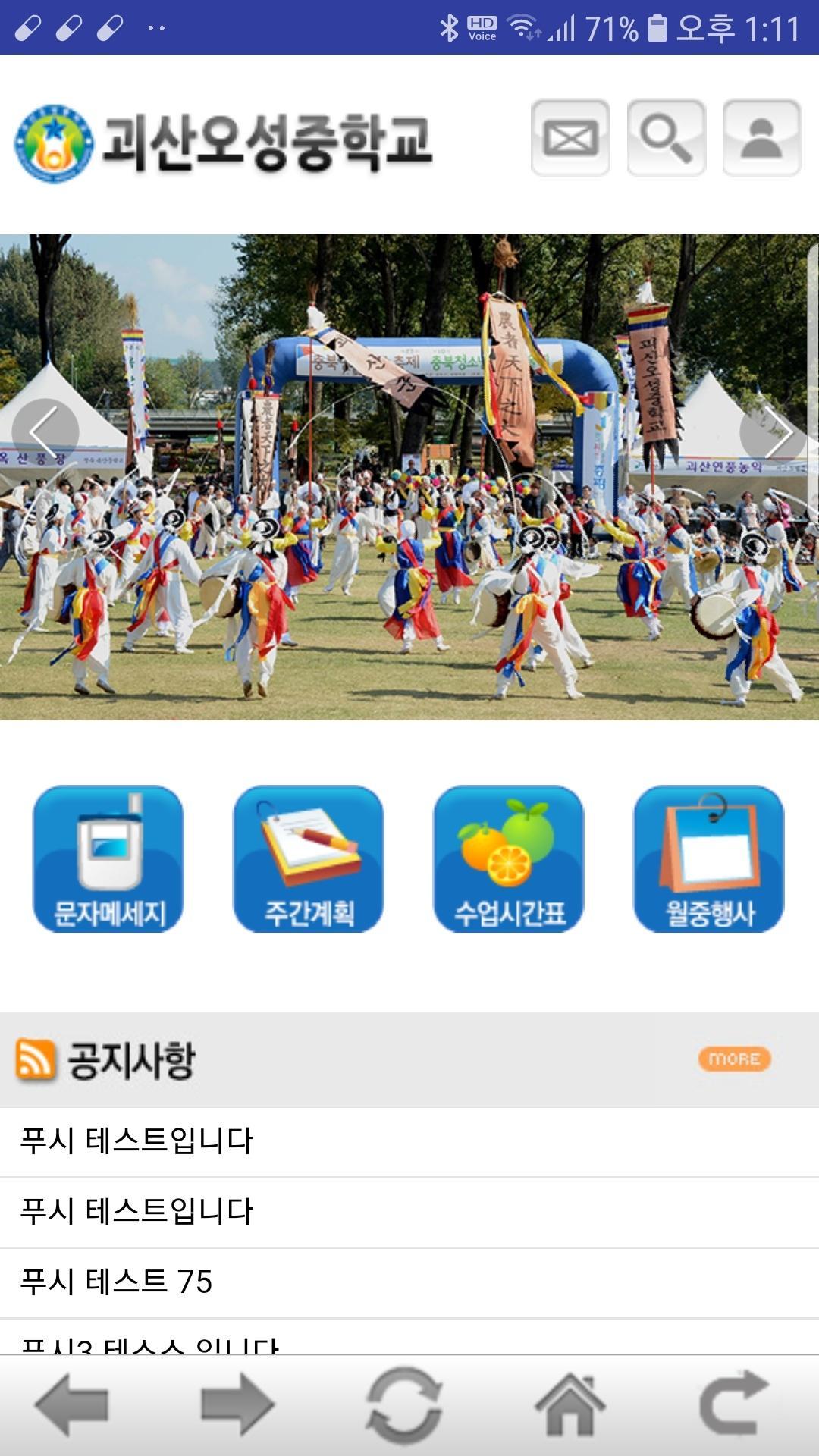Open the user profile icon
The width and height of the screenshot is (819, 1456).
pyautogui.click(x=762, y=138)
